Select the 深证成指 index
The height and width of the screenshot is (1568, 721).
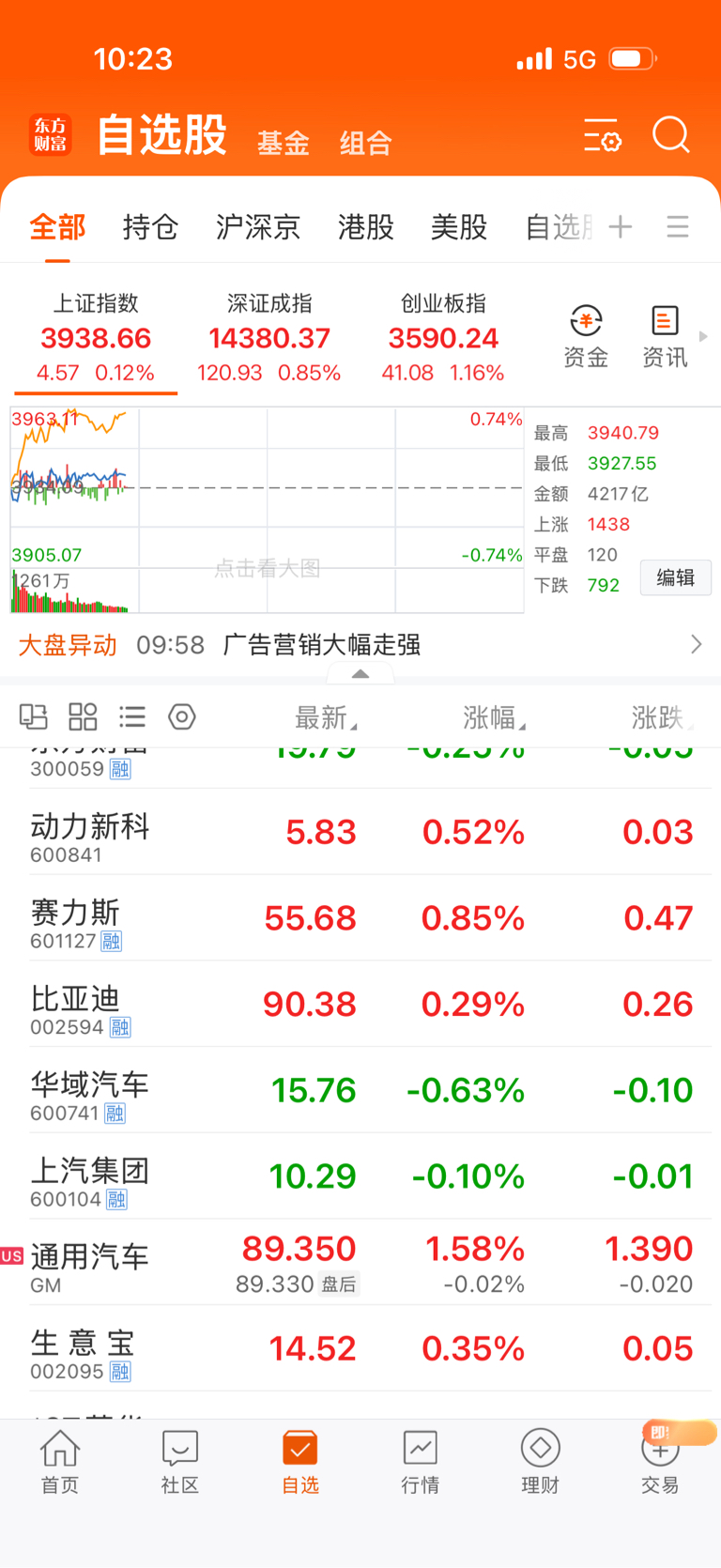[269, 338]
